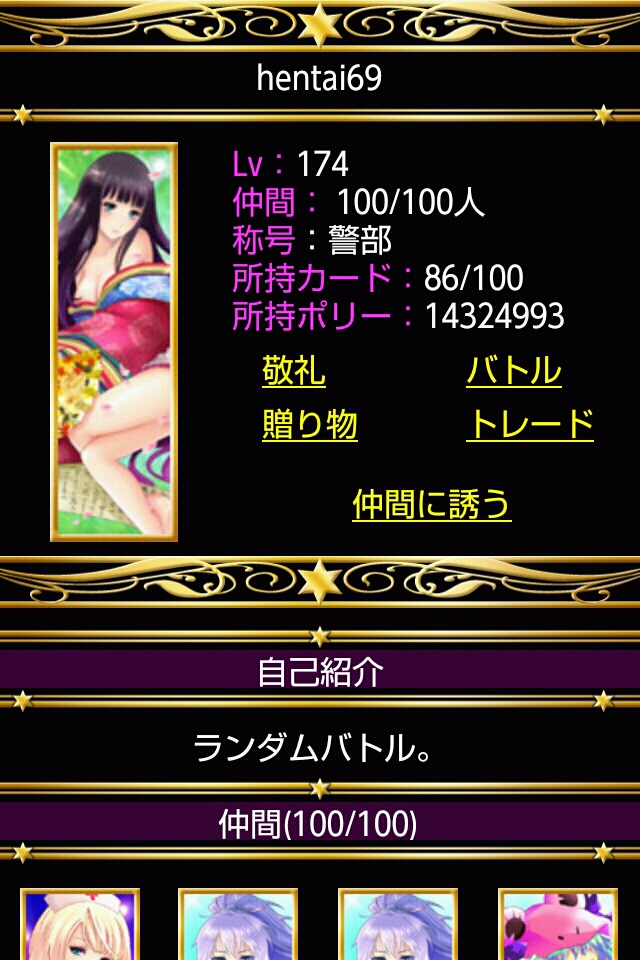Open the blonde nurse-hat friend card
The width and height of the screenshot is (640, 960).
click(80, 925)
